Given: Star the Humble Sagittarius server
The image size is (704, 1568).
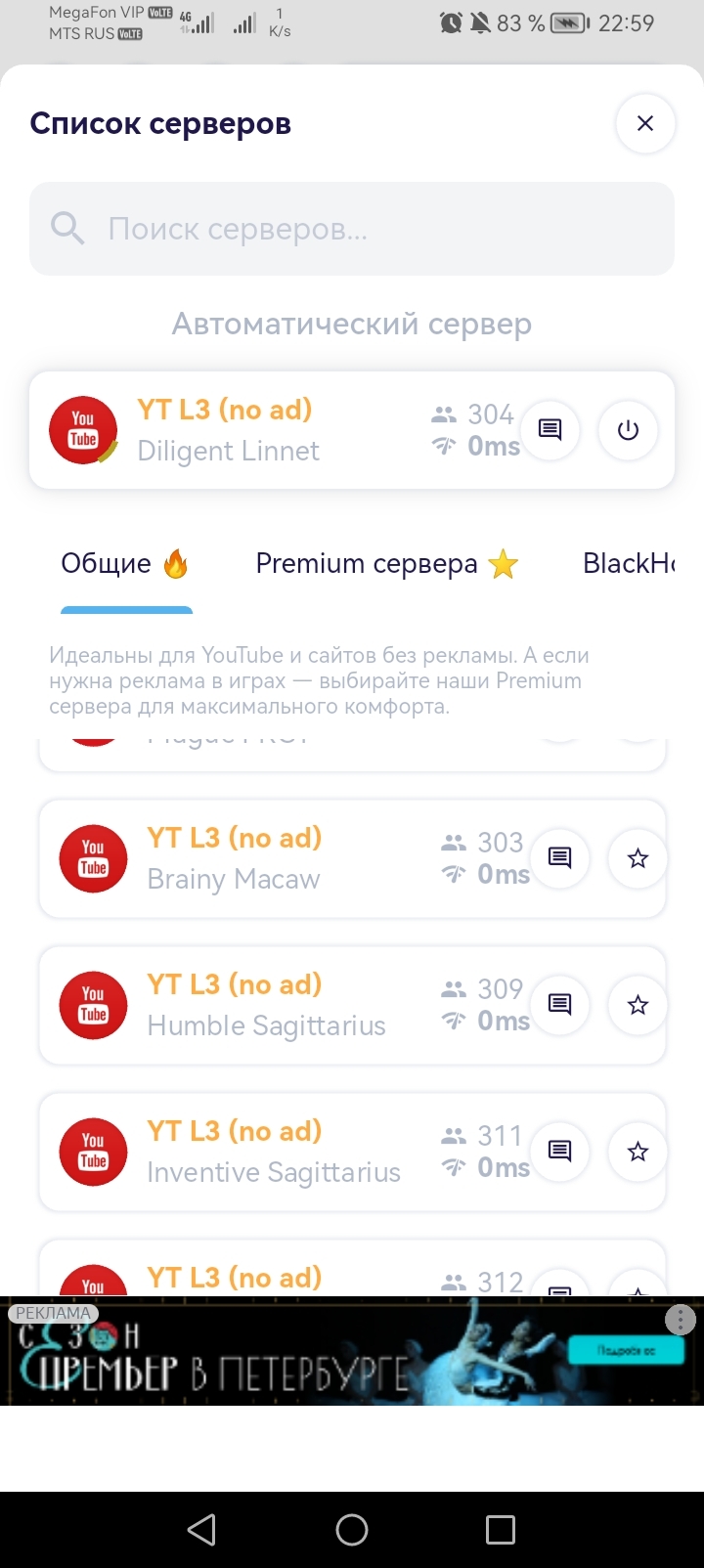Looking at the screenshot, I should click(638, 1005).
